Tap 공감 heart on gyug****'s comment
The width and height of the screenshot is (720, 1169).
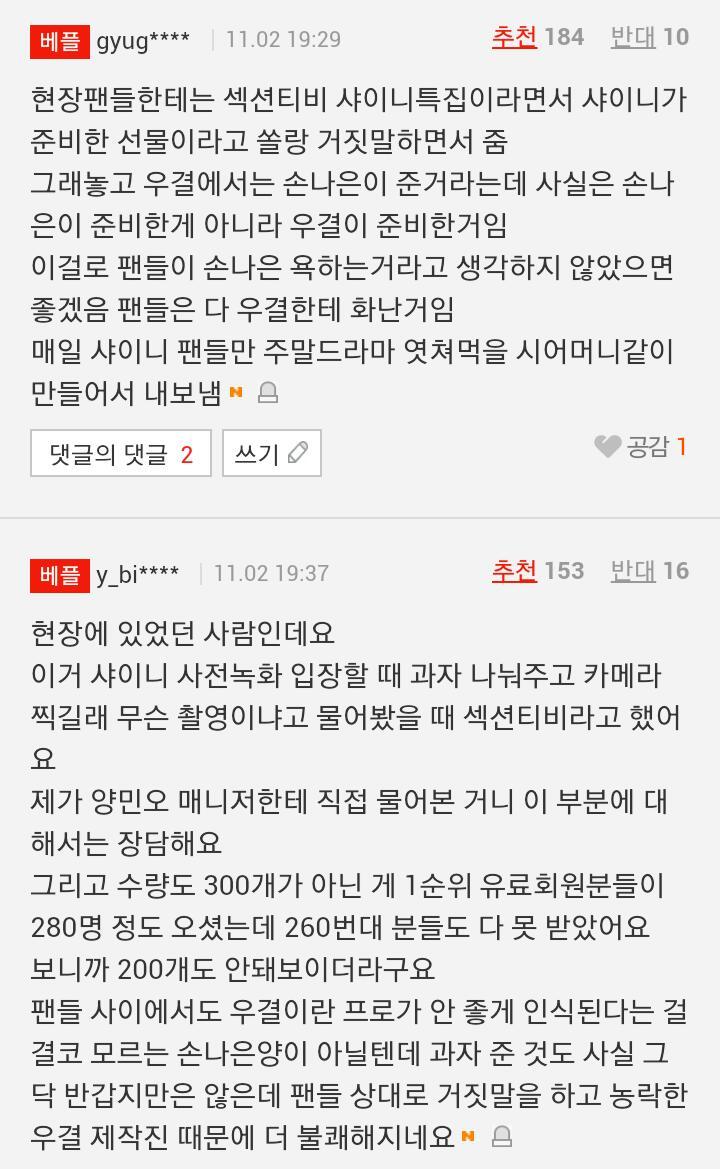[640, 447]
